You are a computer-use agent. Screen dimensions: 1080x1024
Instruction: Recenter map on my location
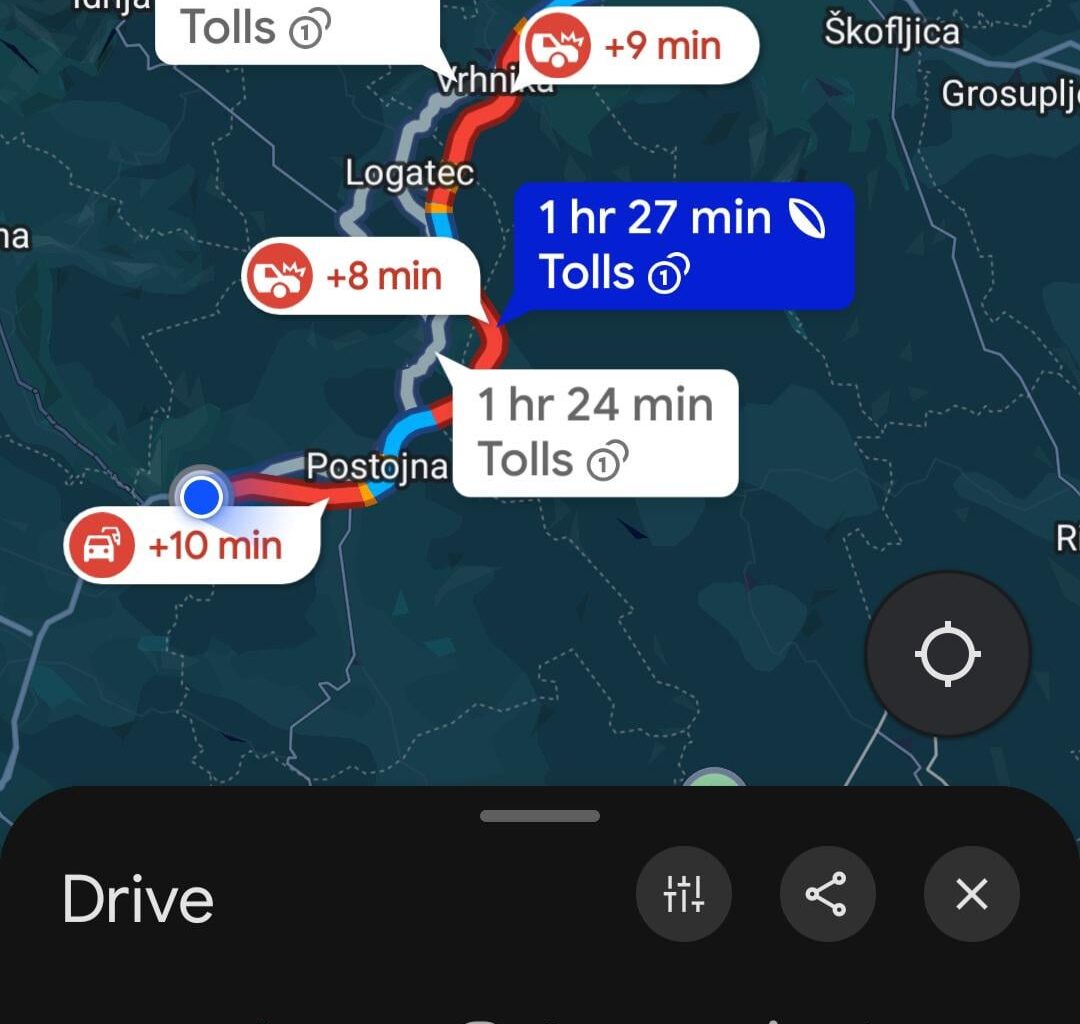[x=947, y=655]
